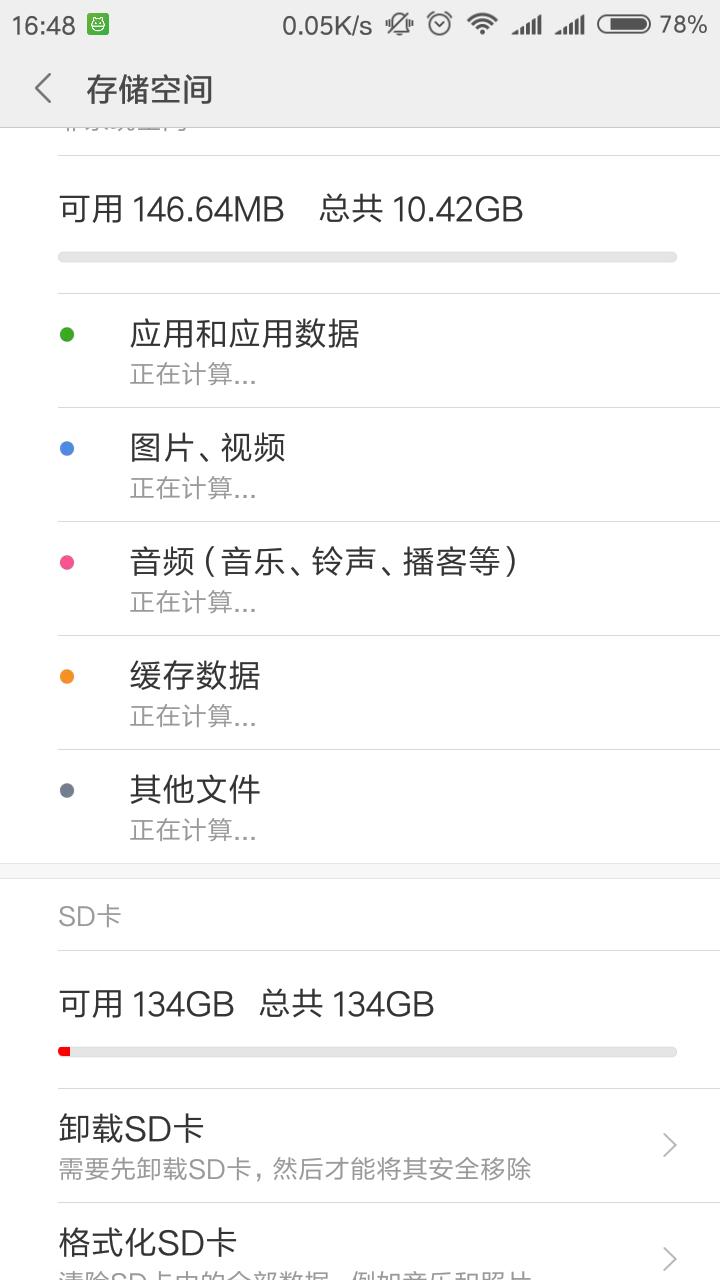The width and height of the screenshot is (720, 1280).
Task: Select the orange dot beside 缓存数据
Action: 66,675
